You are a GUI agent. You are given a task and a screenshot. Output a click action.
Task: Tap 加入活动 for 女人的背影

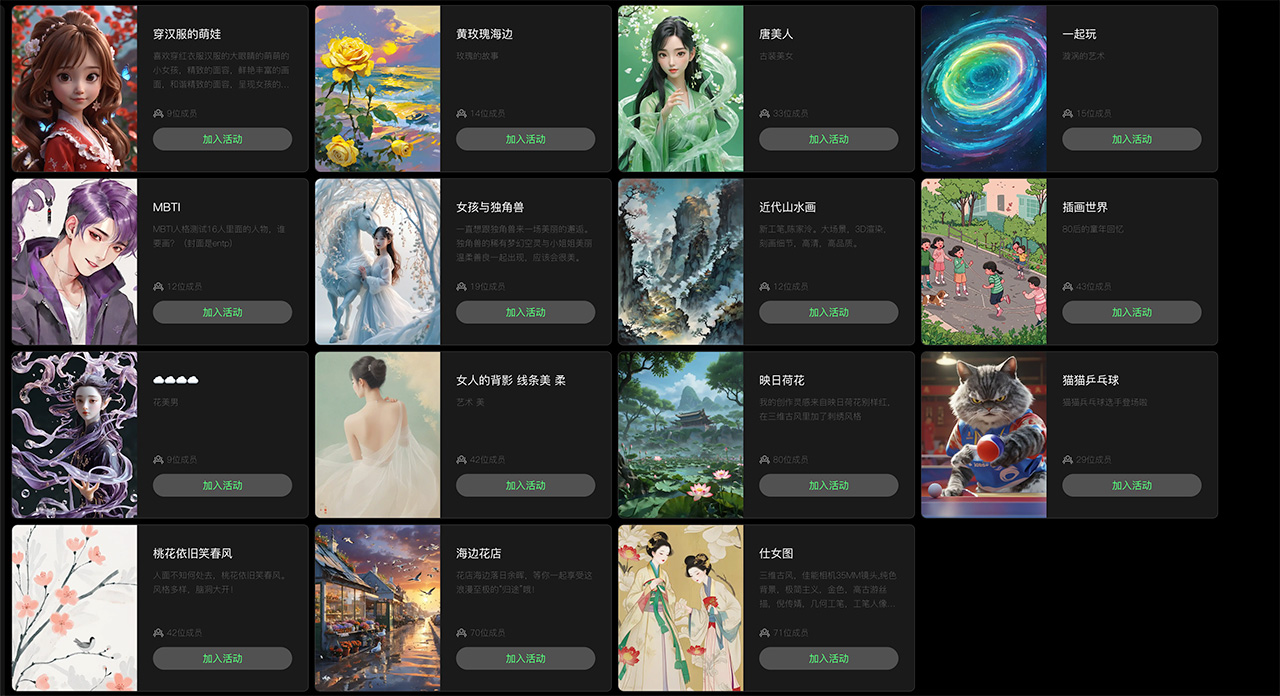[x=525, y=485]
